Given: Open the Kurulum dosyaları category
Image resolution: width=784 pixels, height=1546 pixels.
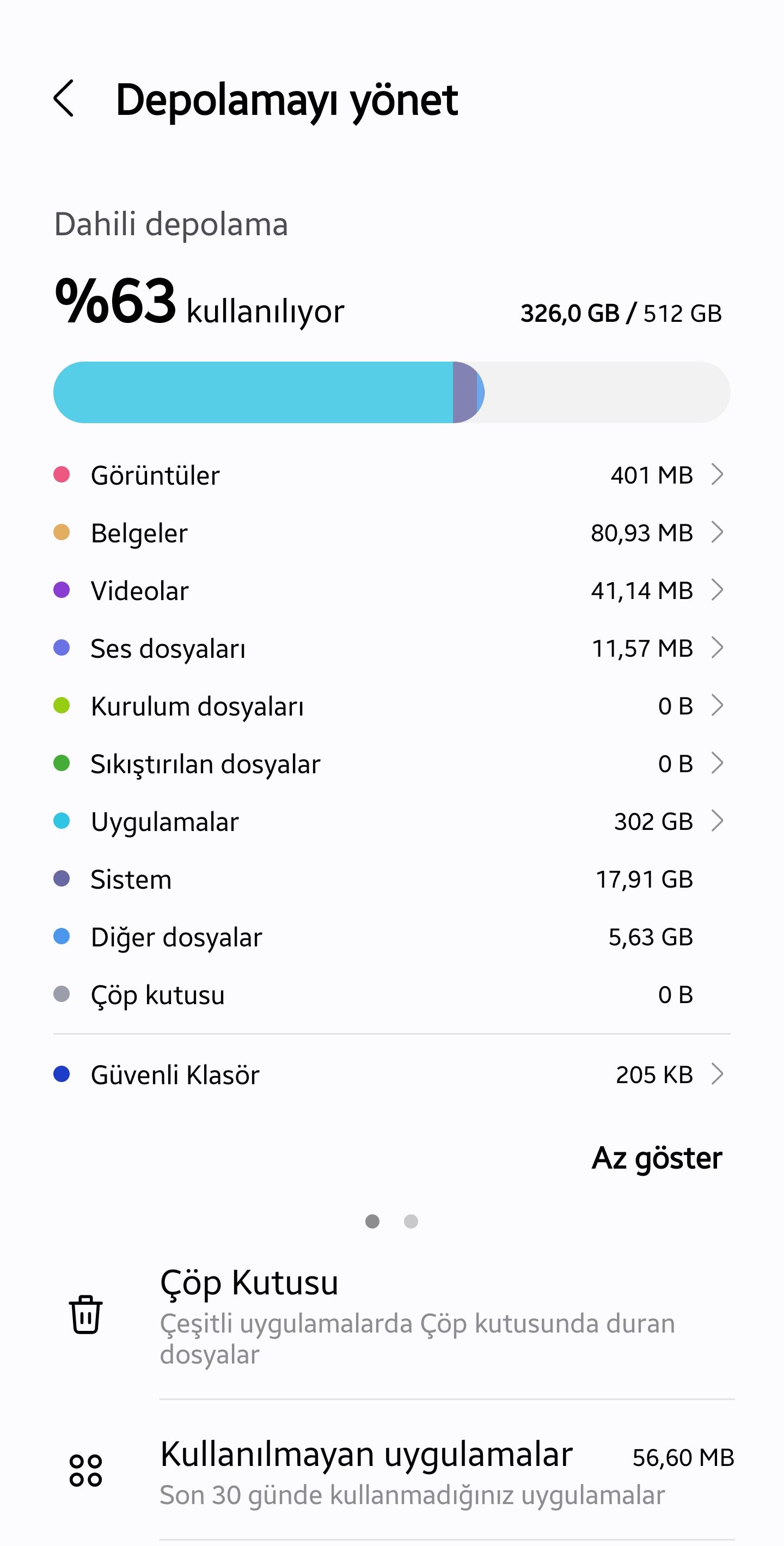Looking at the screenshot, I should click(x=717, y=706).
